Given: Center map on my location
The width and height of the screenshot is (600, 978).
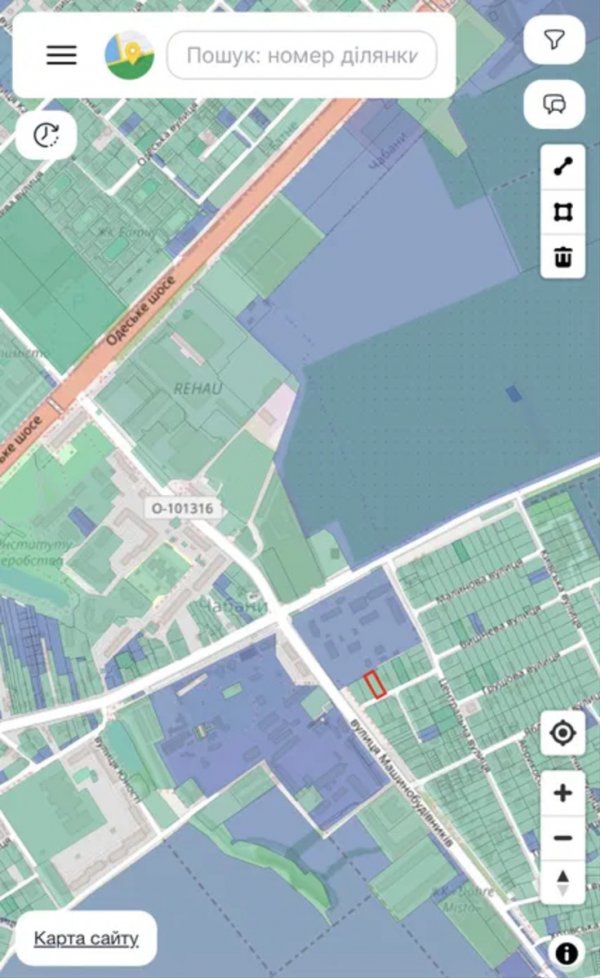Looking at the screenshot, I should click(x=562, y=734).
